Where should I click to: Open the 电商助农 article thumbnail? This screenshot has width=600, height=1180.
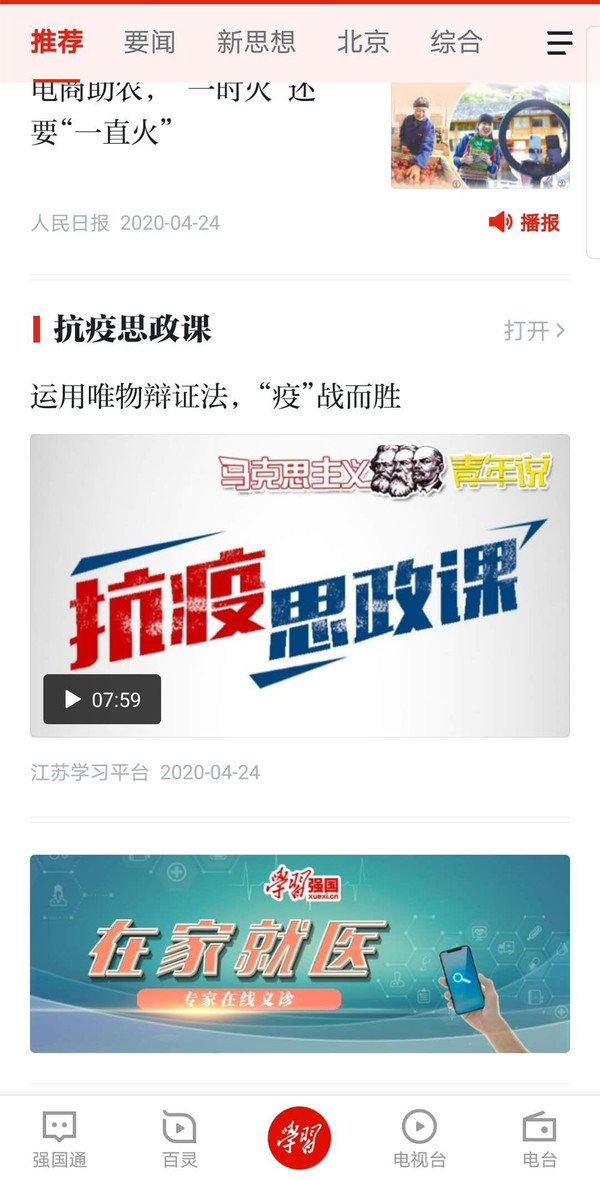point(480,136)
